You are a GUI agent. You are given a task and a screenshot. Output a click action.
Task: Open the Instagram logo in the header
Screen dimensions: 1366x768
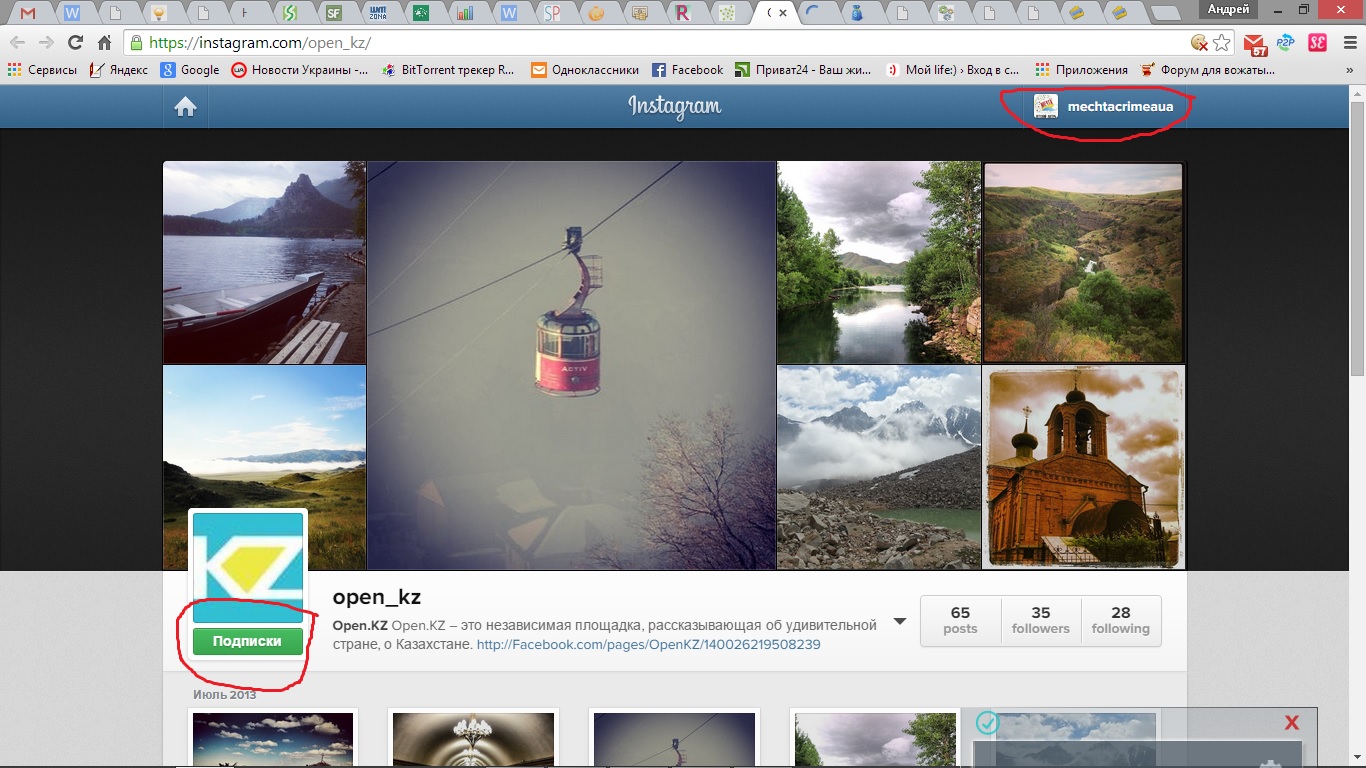tap(674, 106)
